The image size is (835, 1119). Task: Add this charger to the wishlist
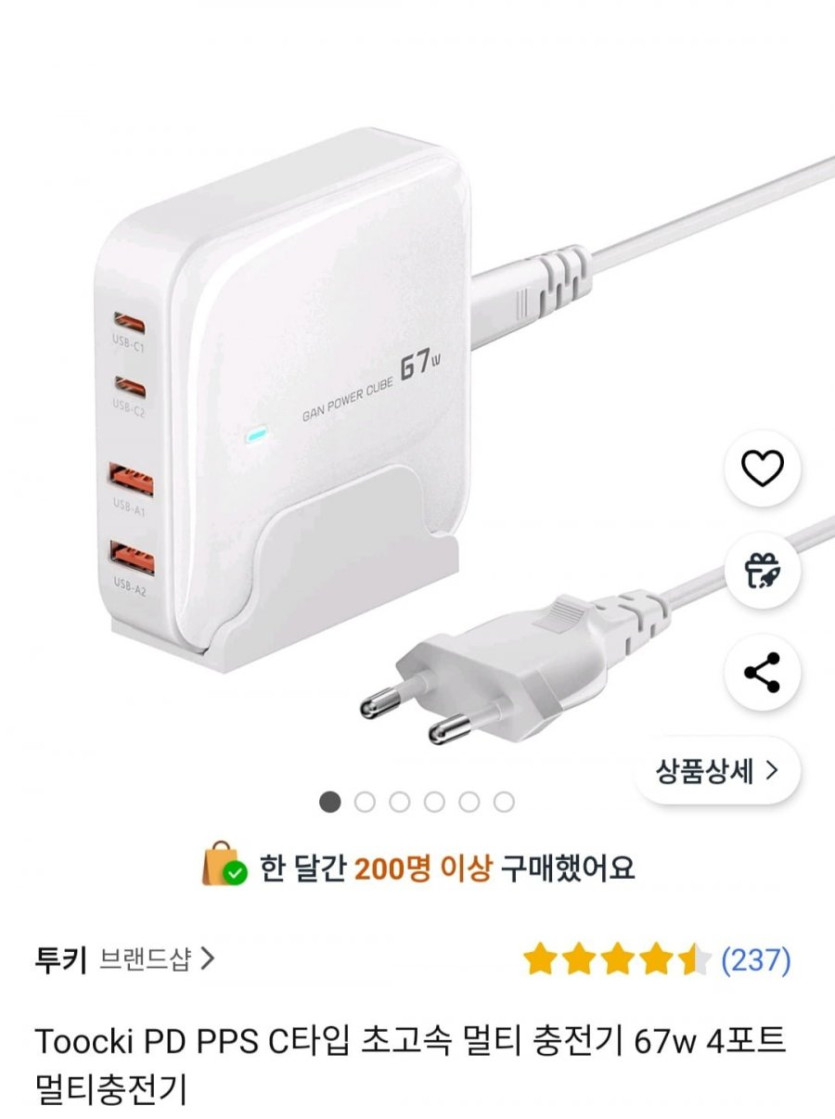[762, 468]
